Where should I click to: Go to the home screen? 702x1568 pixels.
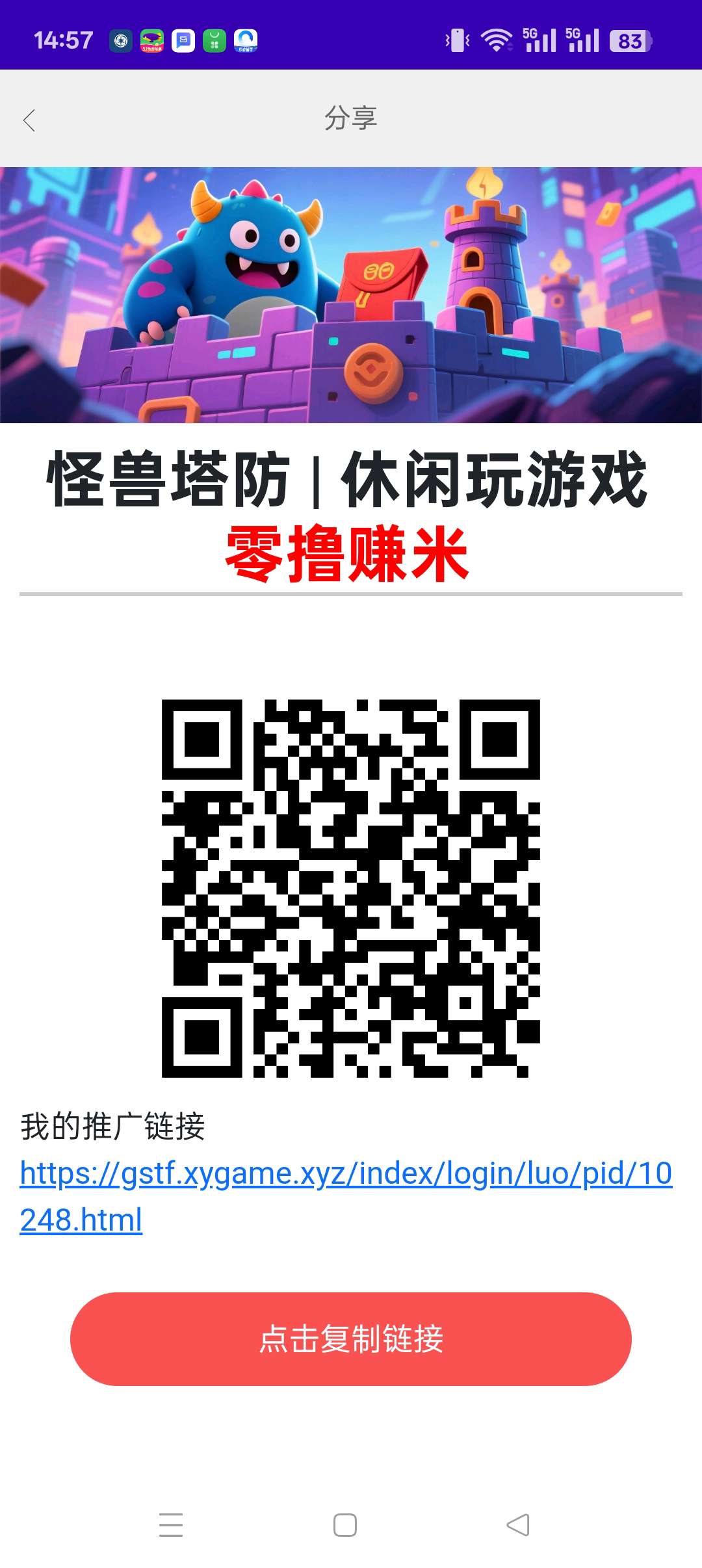coord(345,1524)
